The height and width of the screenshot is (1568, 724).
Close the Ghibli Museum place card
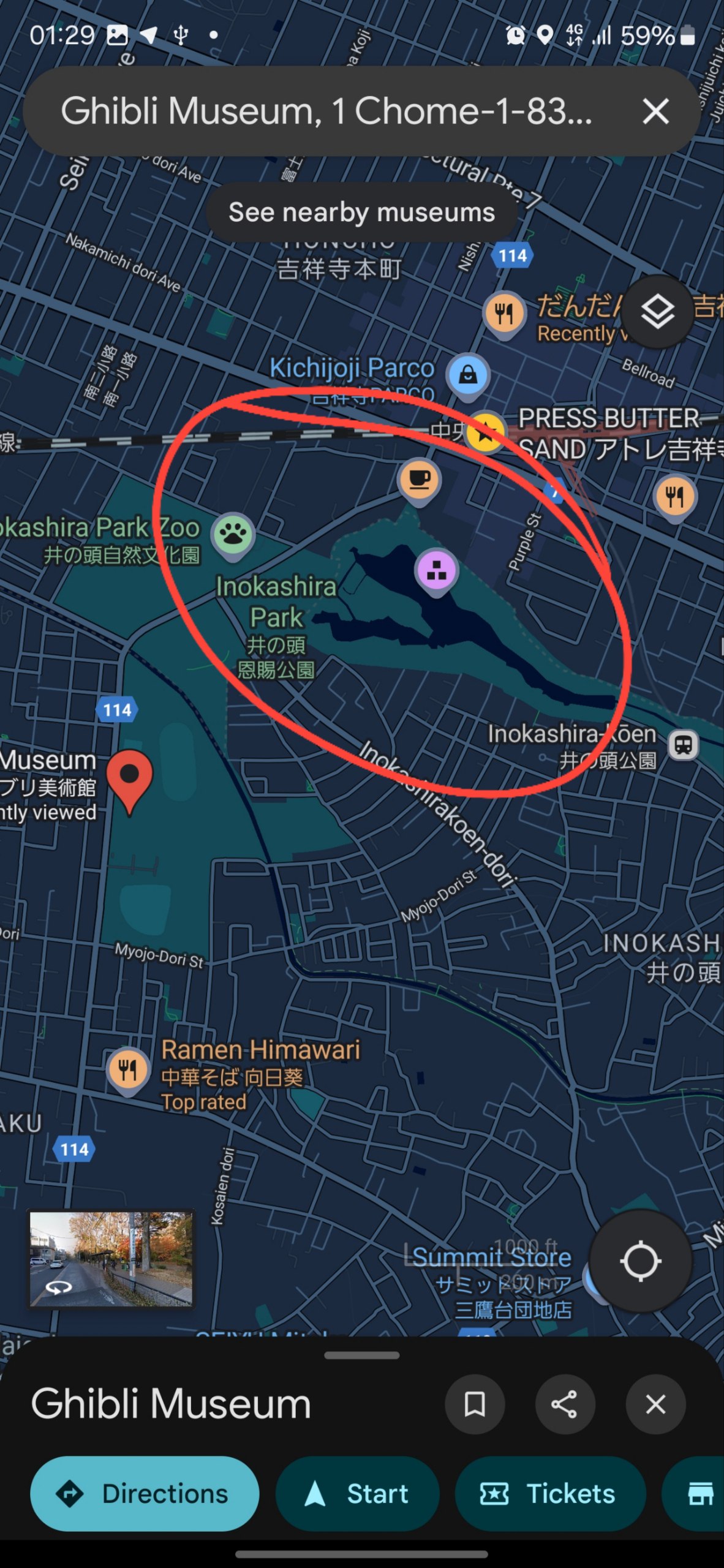pos(655,1404)
